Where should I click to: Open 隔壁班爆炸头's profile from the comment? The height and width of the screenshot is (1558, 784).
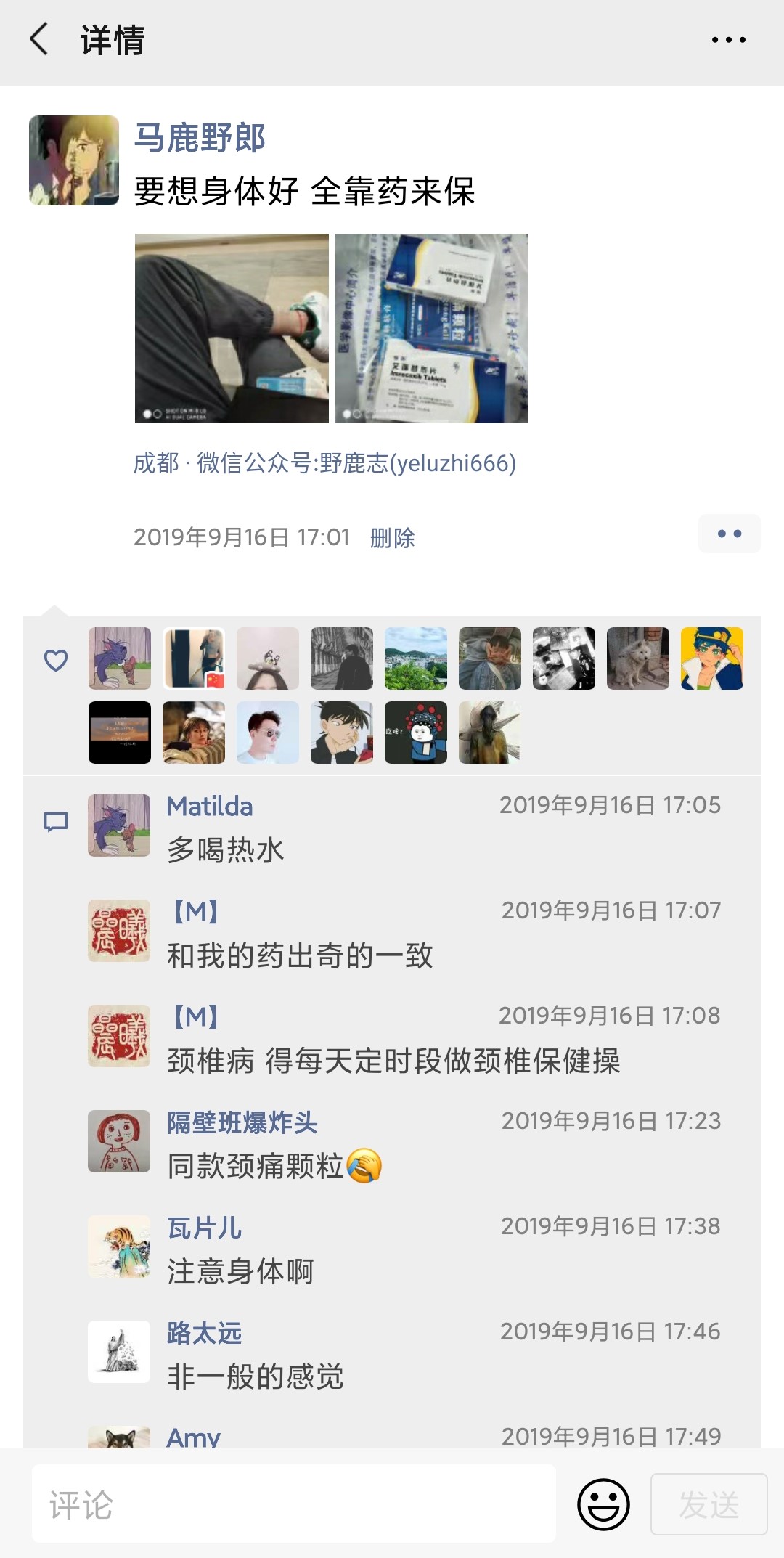point(242,1122)
